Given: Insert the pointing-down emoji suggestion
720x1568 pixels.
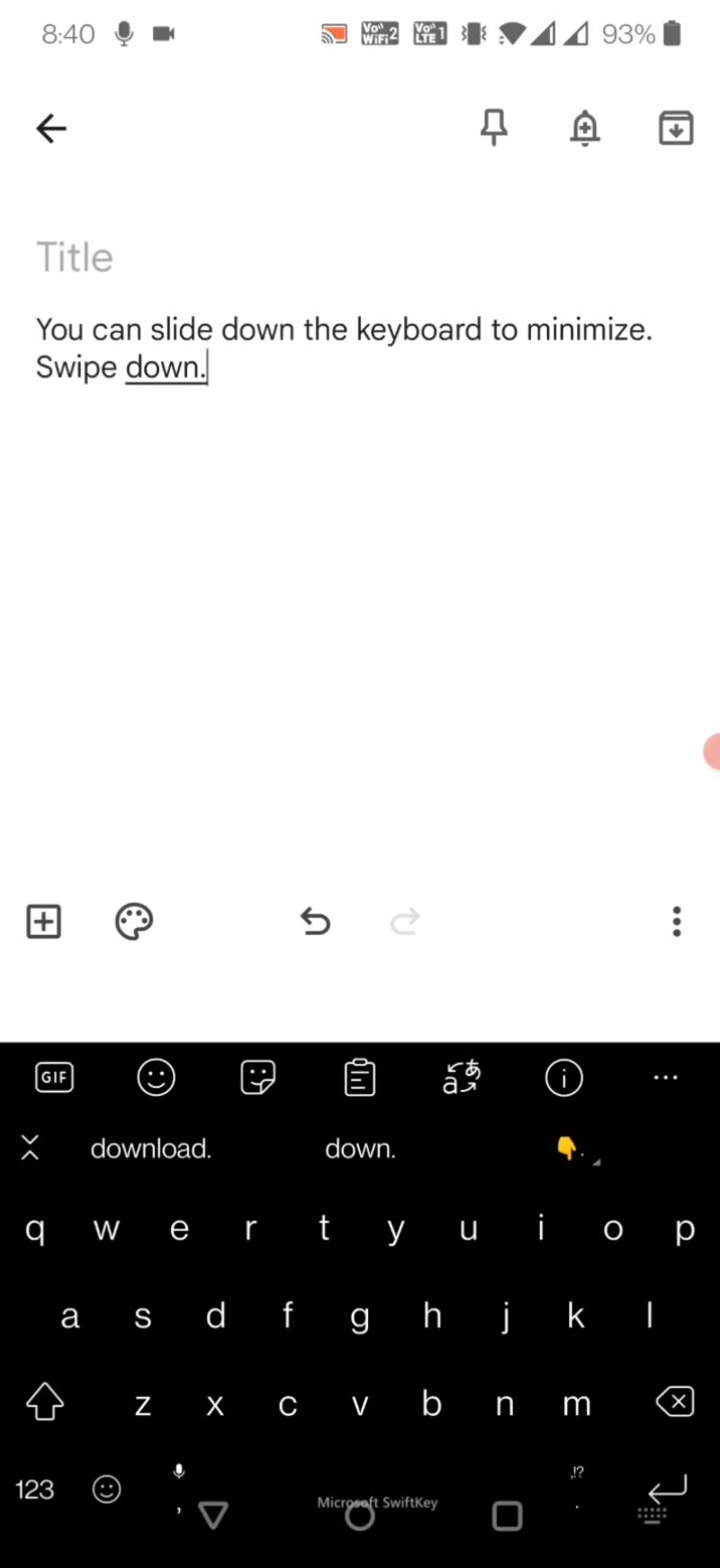Looking at the screenshot, I should coord(567,1148).
